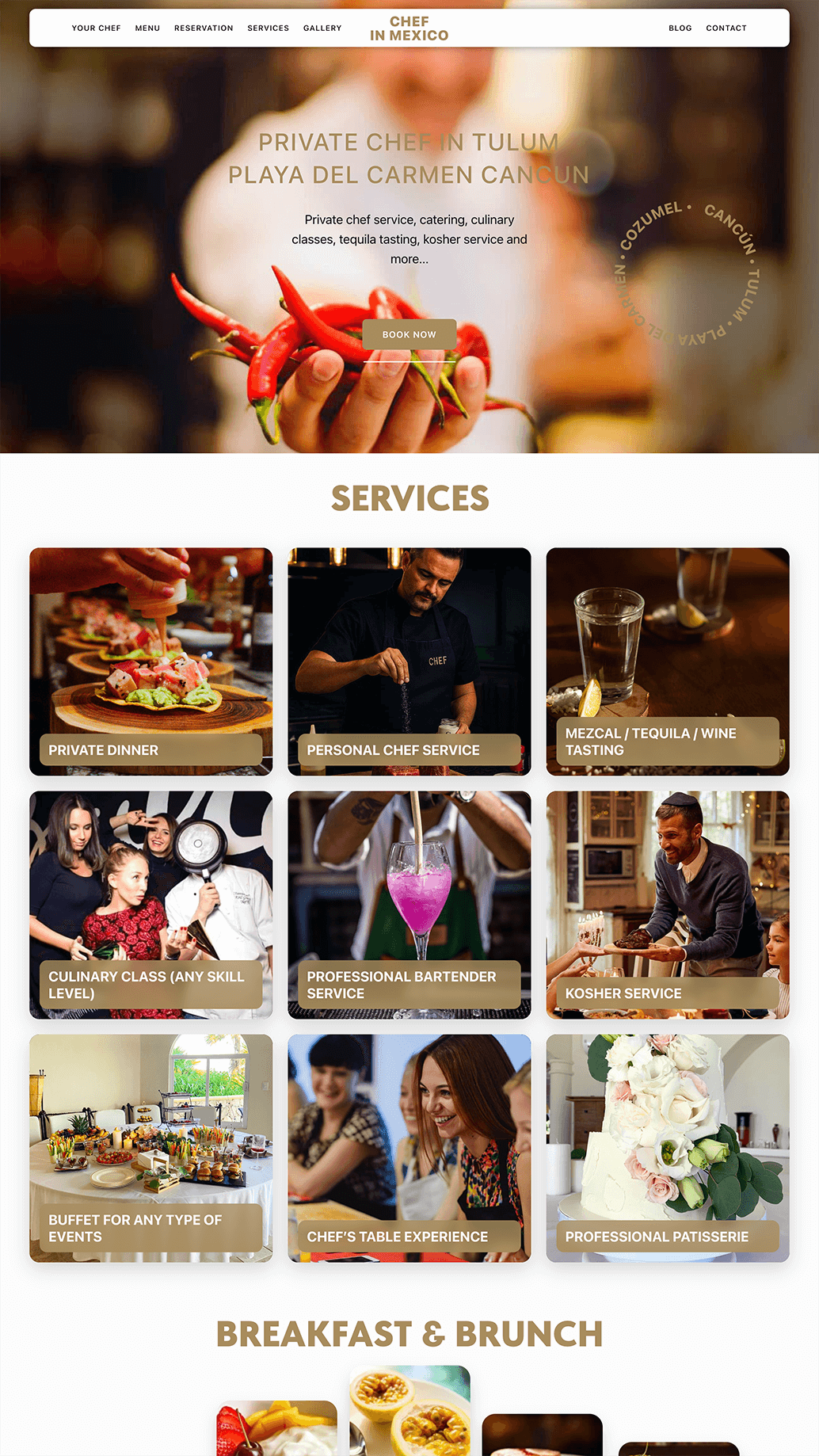Go to Menu in top navigation

(x=147, y=28)
